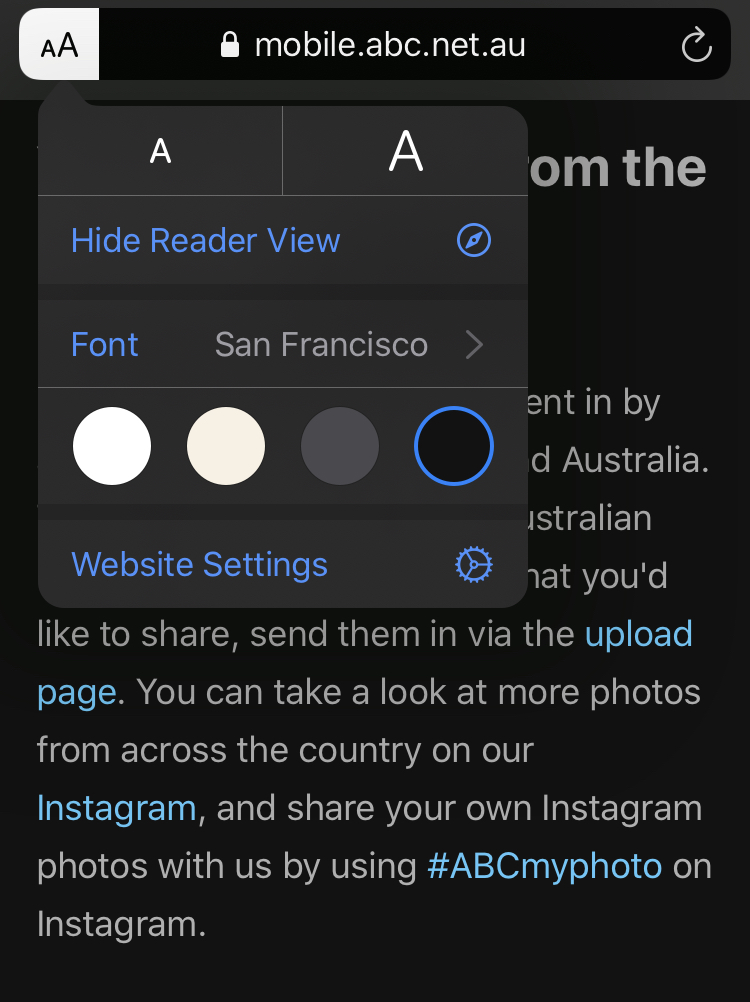Open the upload page link
750x1002 pixels.
click(x=638, y=634)
